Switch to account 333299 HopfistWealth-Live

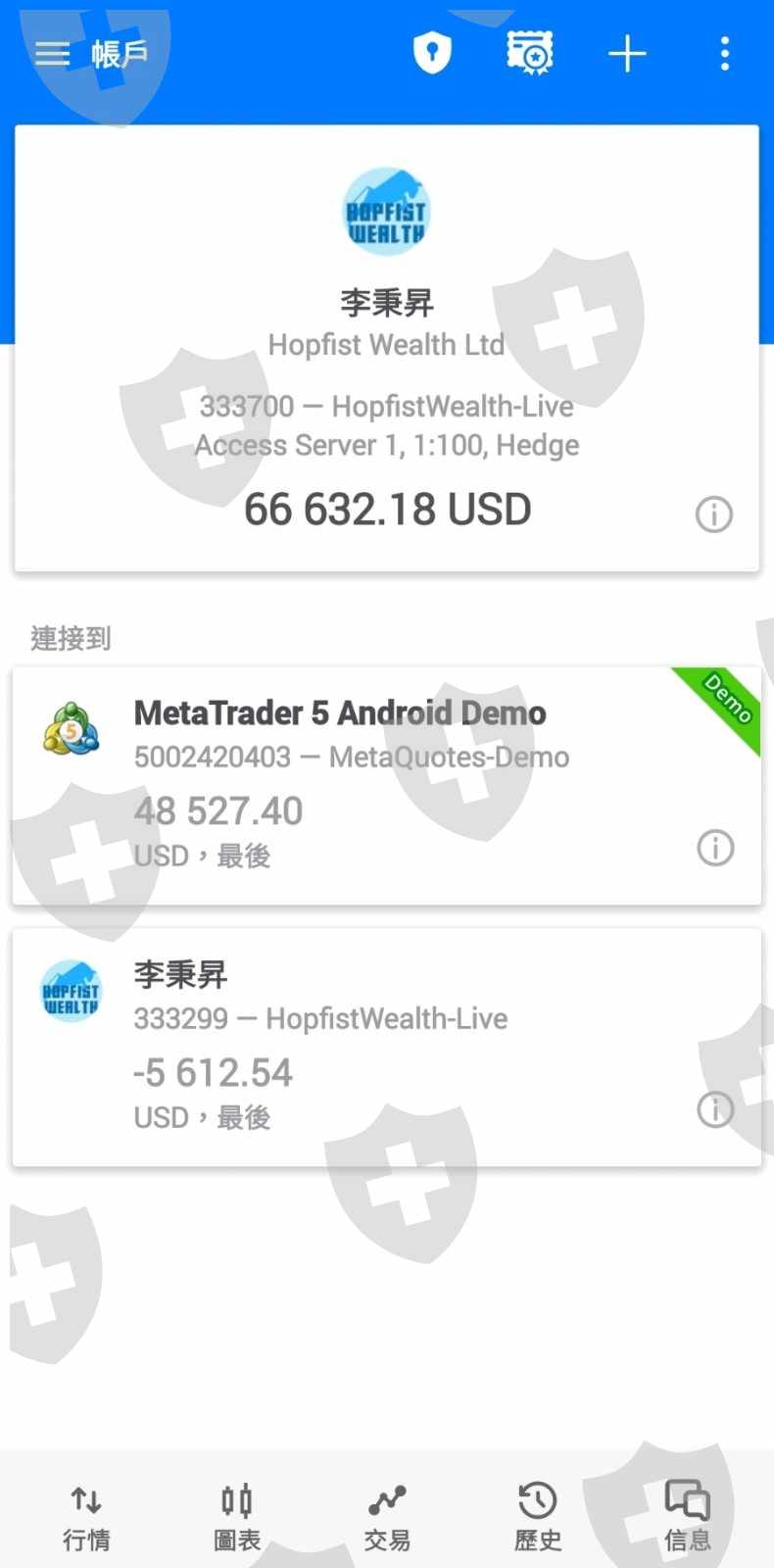[x=387, y=1048]
